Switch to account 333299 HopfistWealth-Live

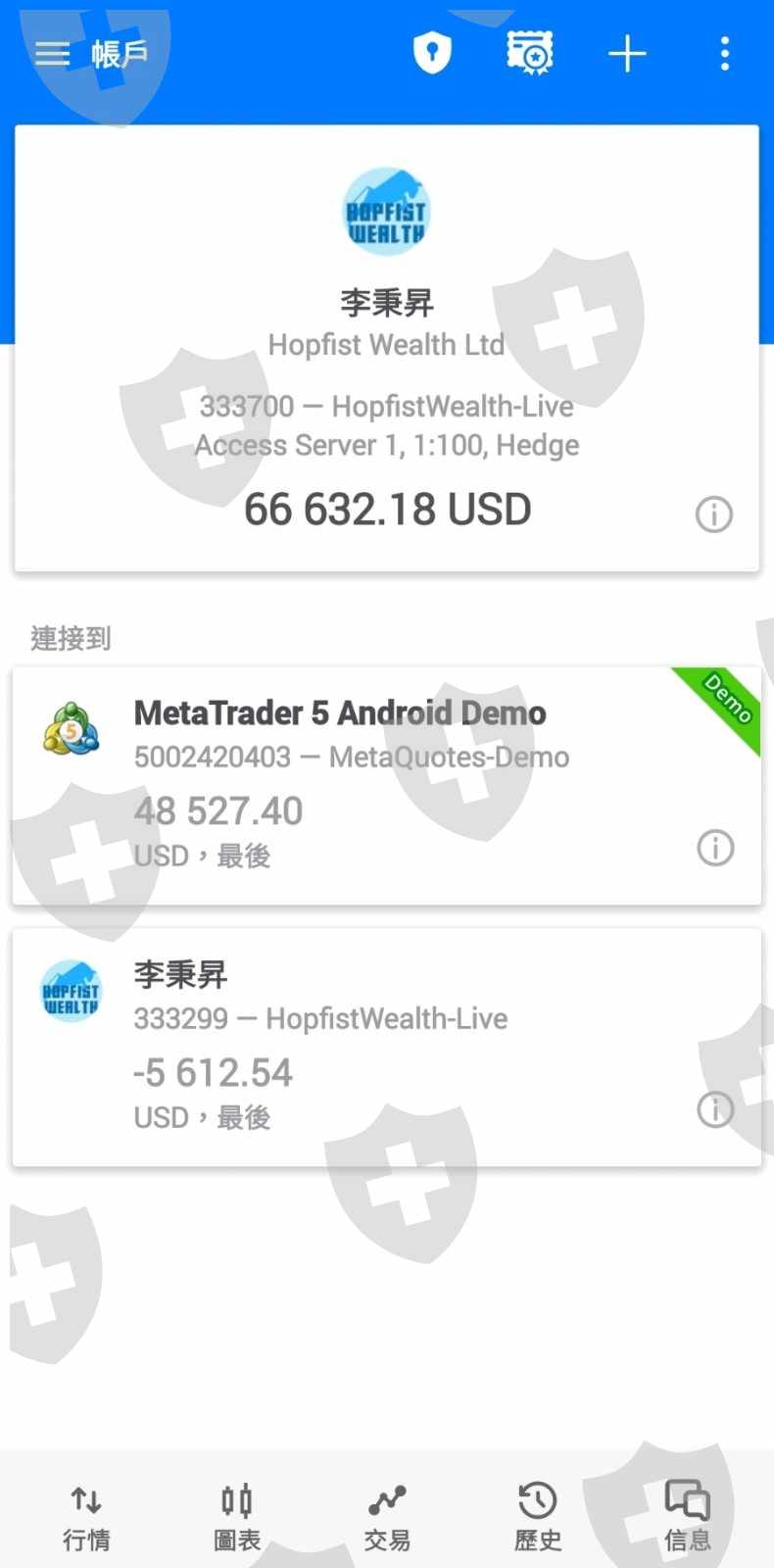[x=387, y=1048]
